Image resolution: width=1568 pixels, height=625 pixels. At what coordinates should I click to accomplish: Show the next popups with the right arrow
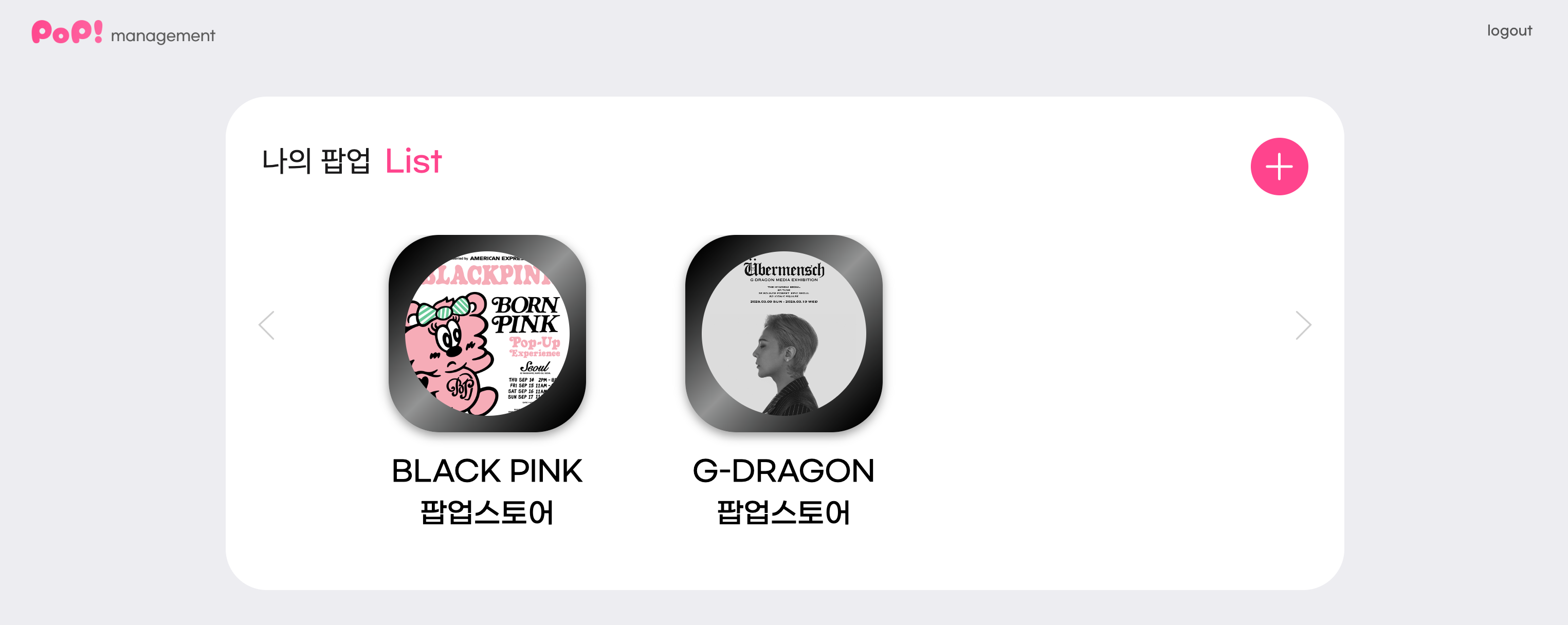coord(1303,325)
